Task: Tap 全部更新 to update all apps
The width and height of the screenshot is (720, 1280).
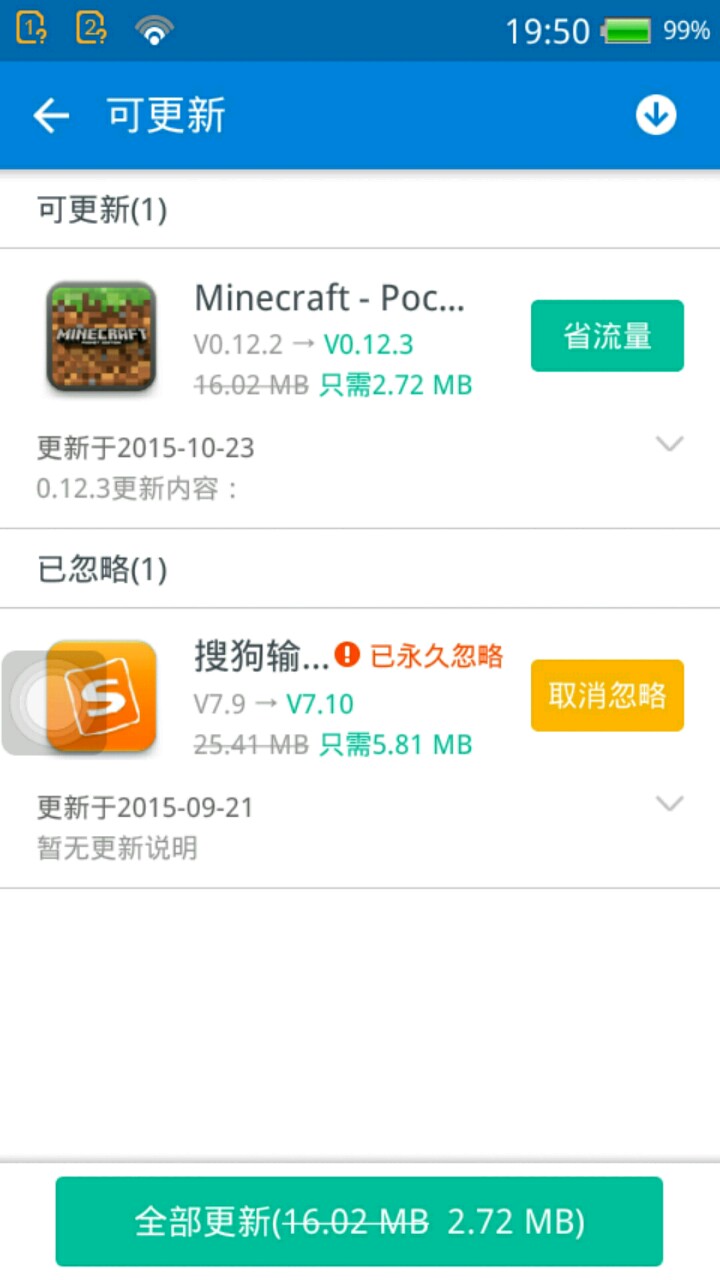Action: pos(359,1221)
